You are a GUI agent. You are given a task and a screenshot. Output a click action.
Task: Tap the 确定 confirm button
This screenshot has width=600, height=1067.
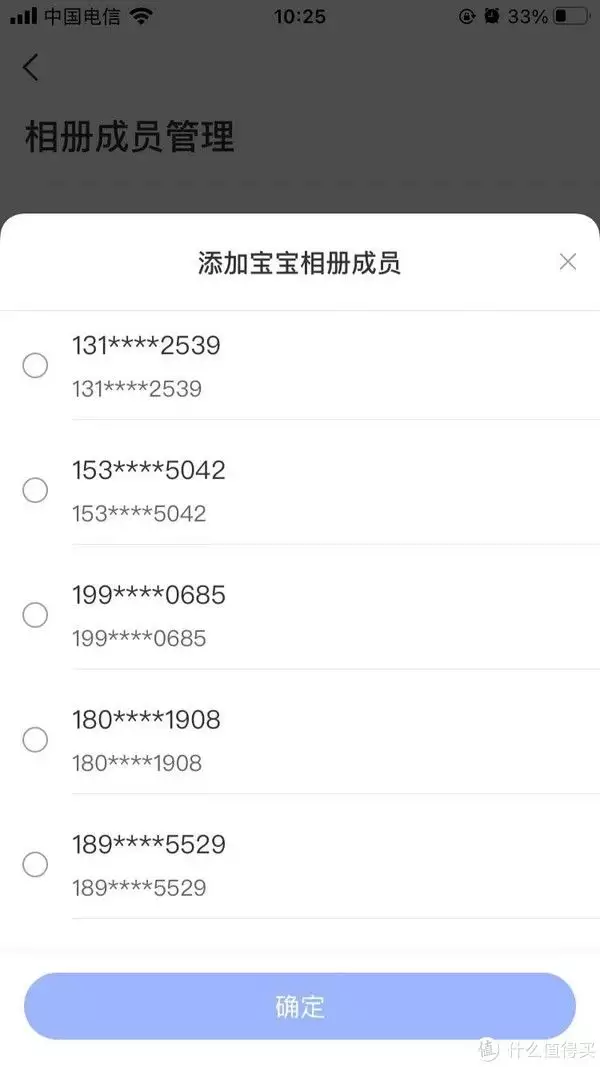tap(300, 1006)
